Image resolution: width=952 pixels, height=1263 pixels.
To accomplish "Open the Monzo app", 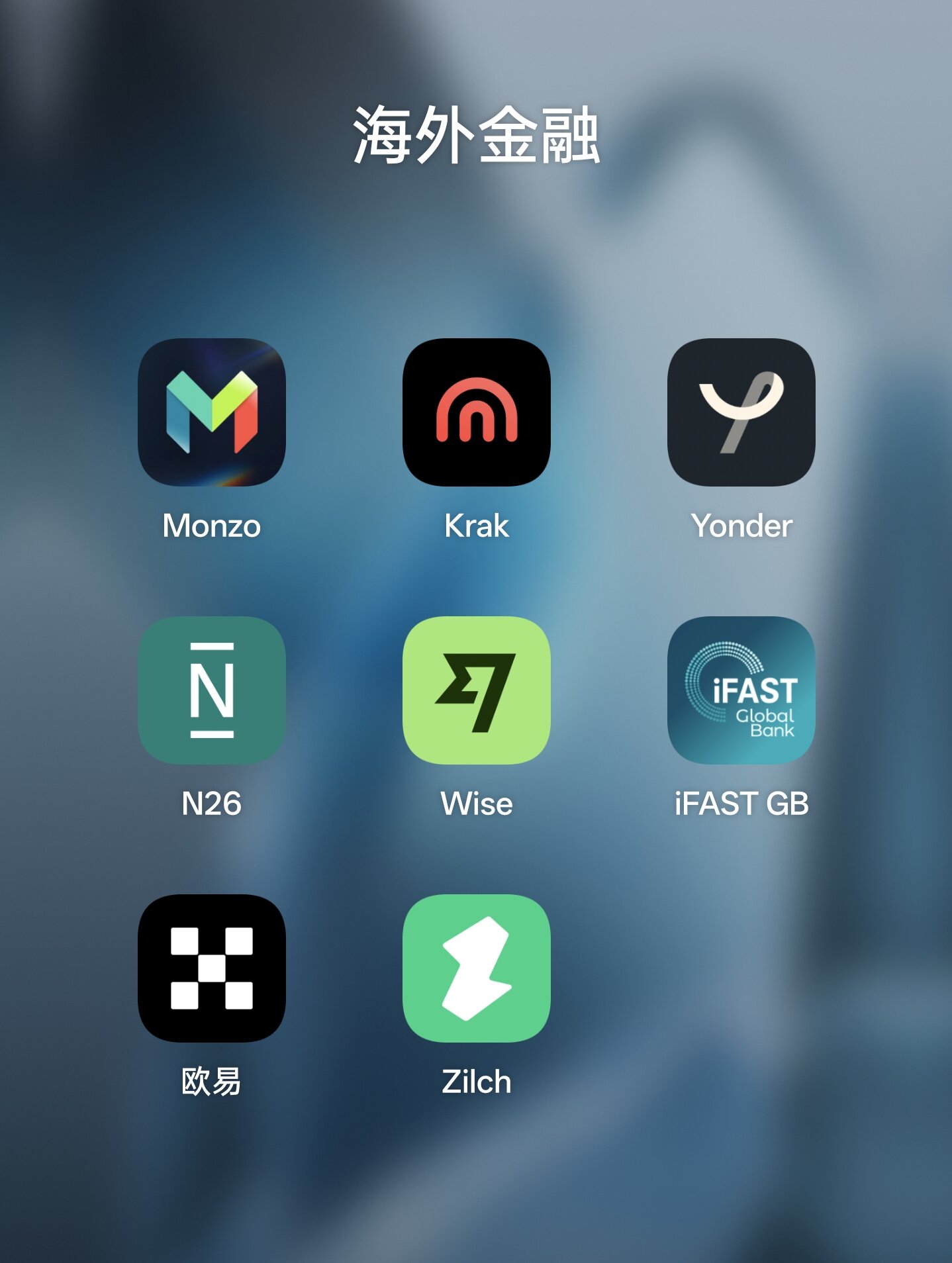I will [x=211, y=412].
